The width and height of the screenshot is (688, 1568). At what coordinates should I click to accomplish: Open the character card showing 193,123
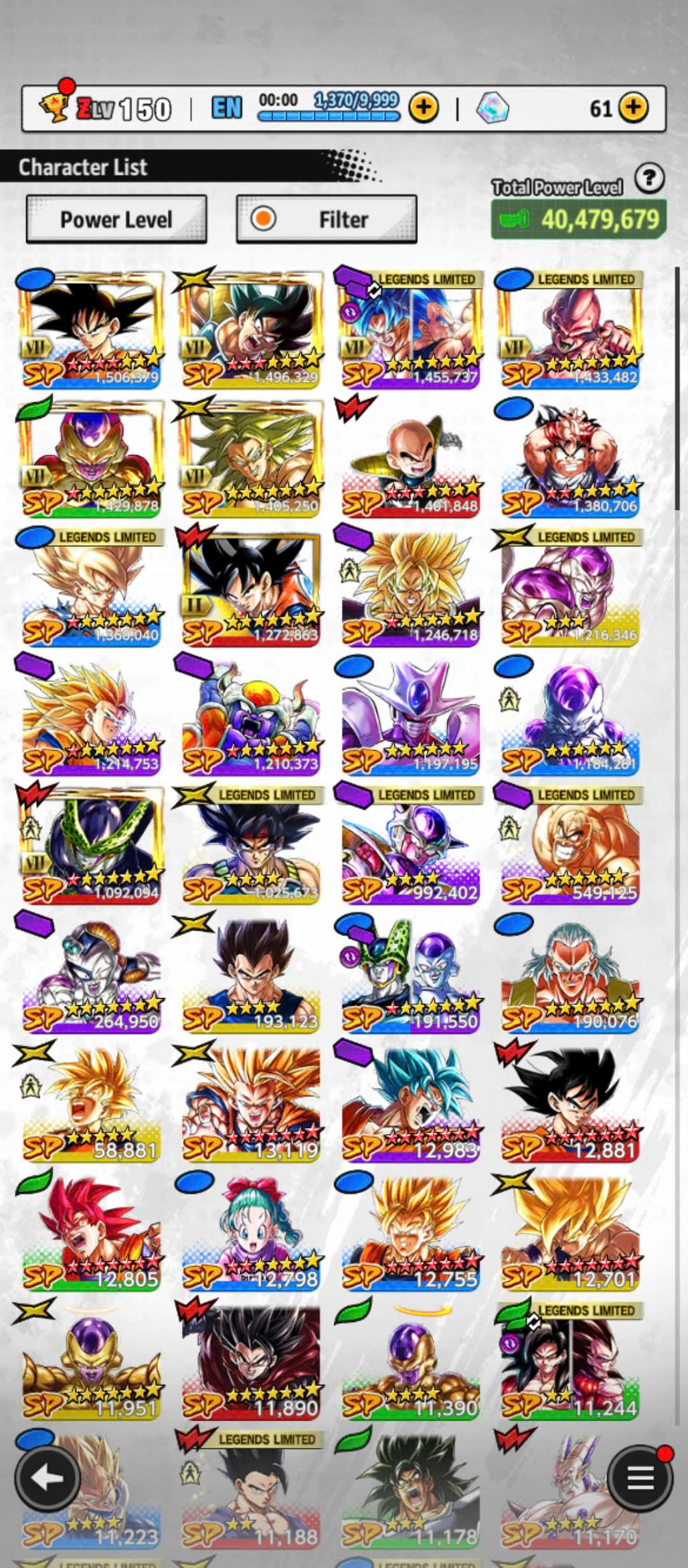point(250,974)
